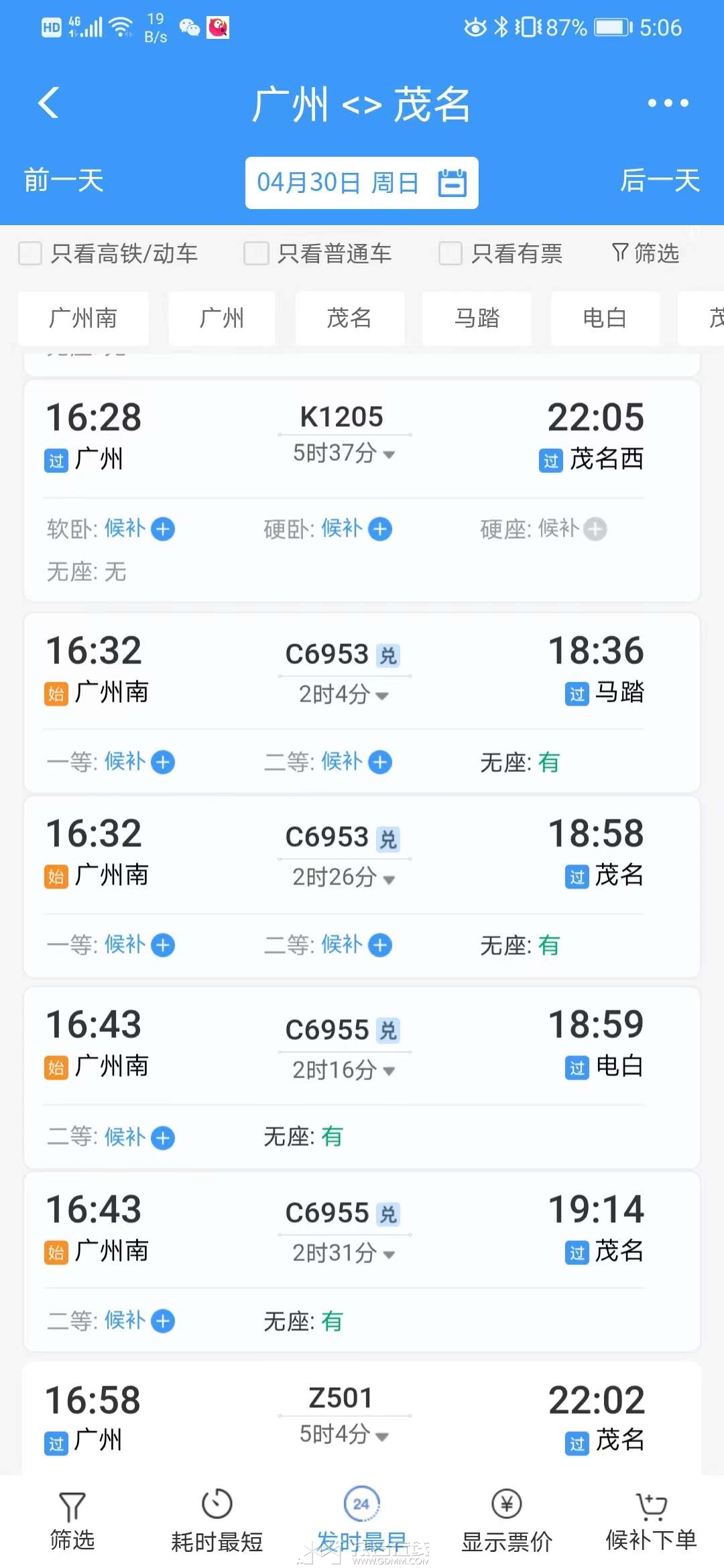This screenshot has height=1568, width=724.
Task: Select the 马踏 station chip
Action: point(477,318)
